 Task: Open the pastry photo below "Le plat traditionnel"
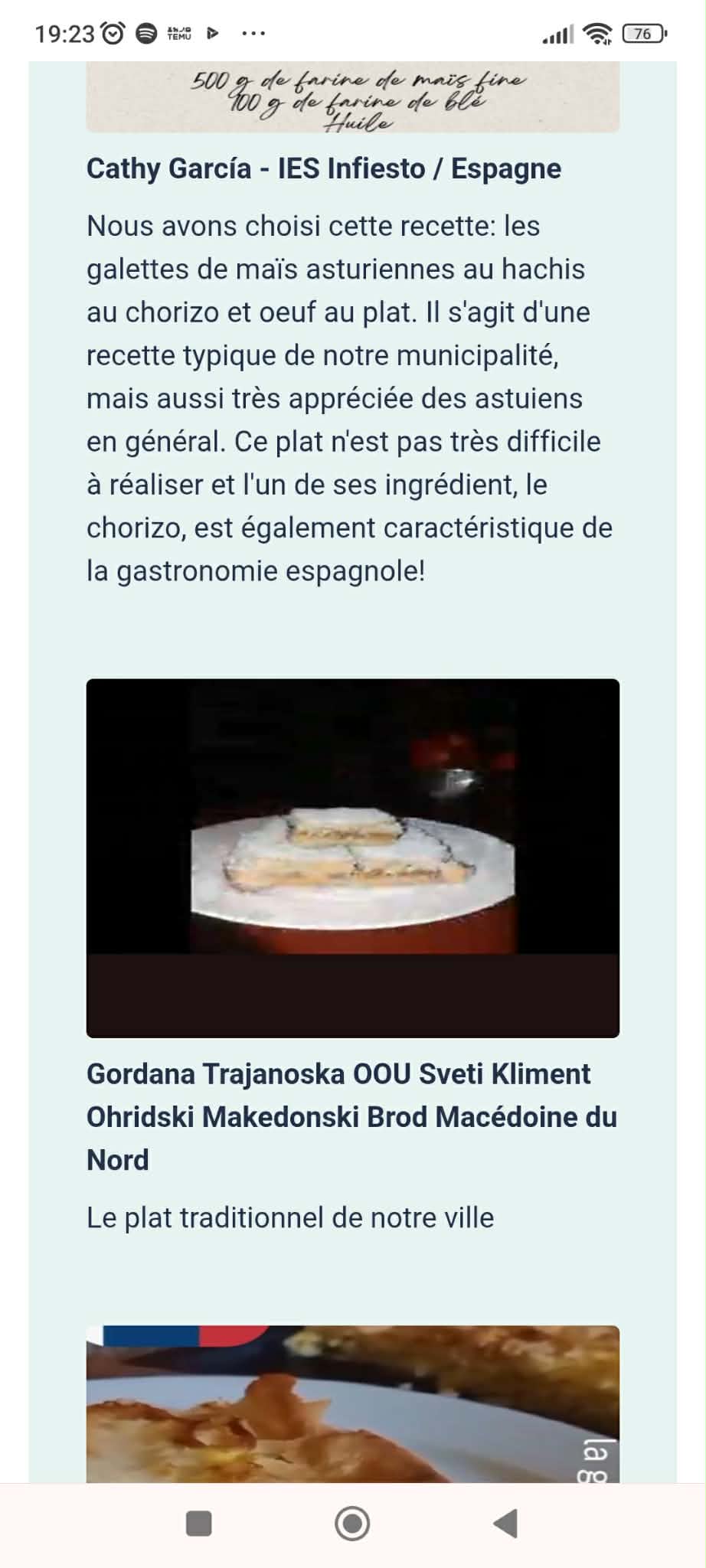(x=352, y=1403)
